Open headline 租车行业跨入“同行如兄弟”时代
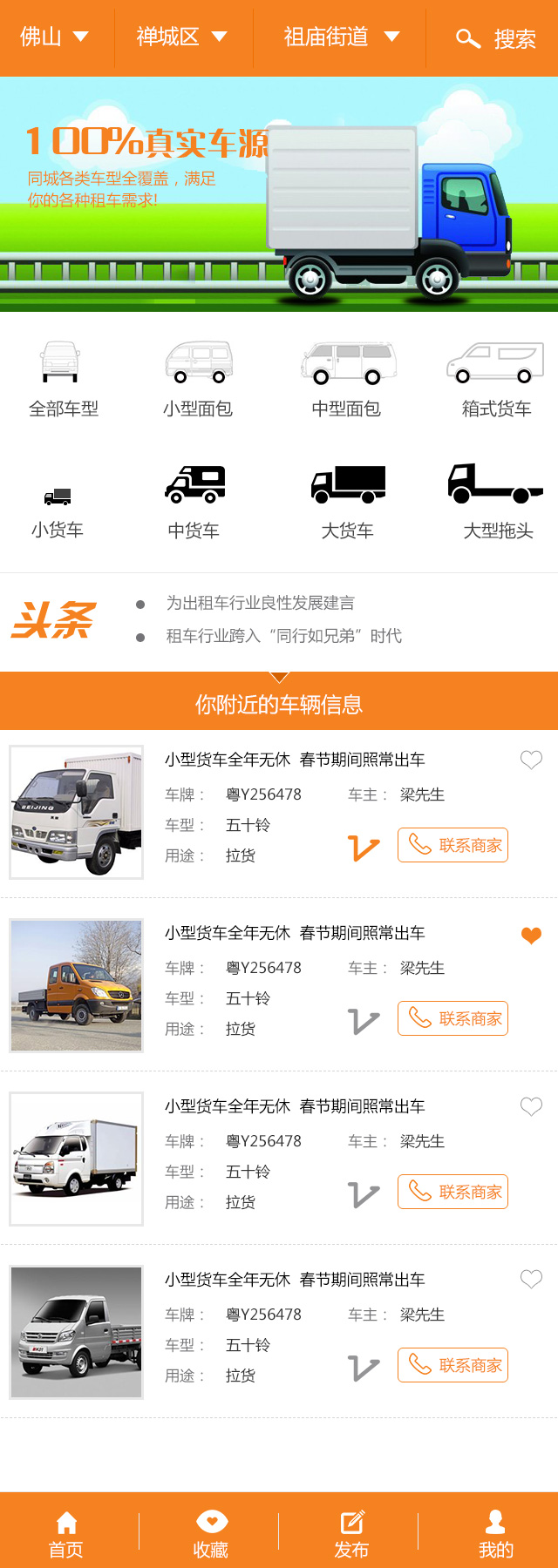The width and height of the screenshot is (558, 1568). point(283,636)
